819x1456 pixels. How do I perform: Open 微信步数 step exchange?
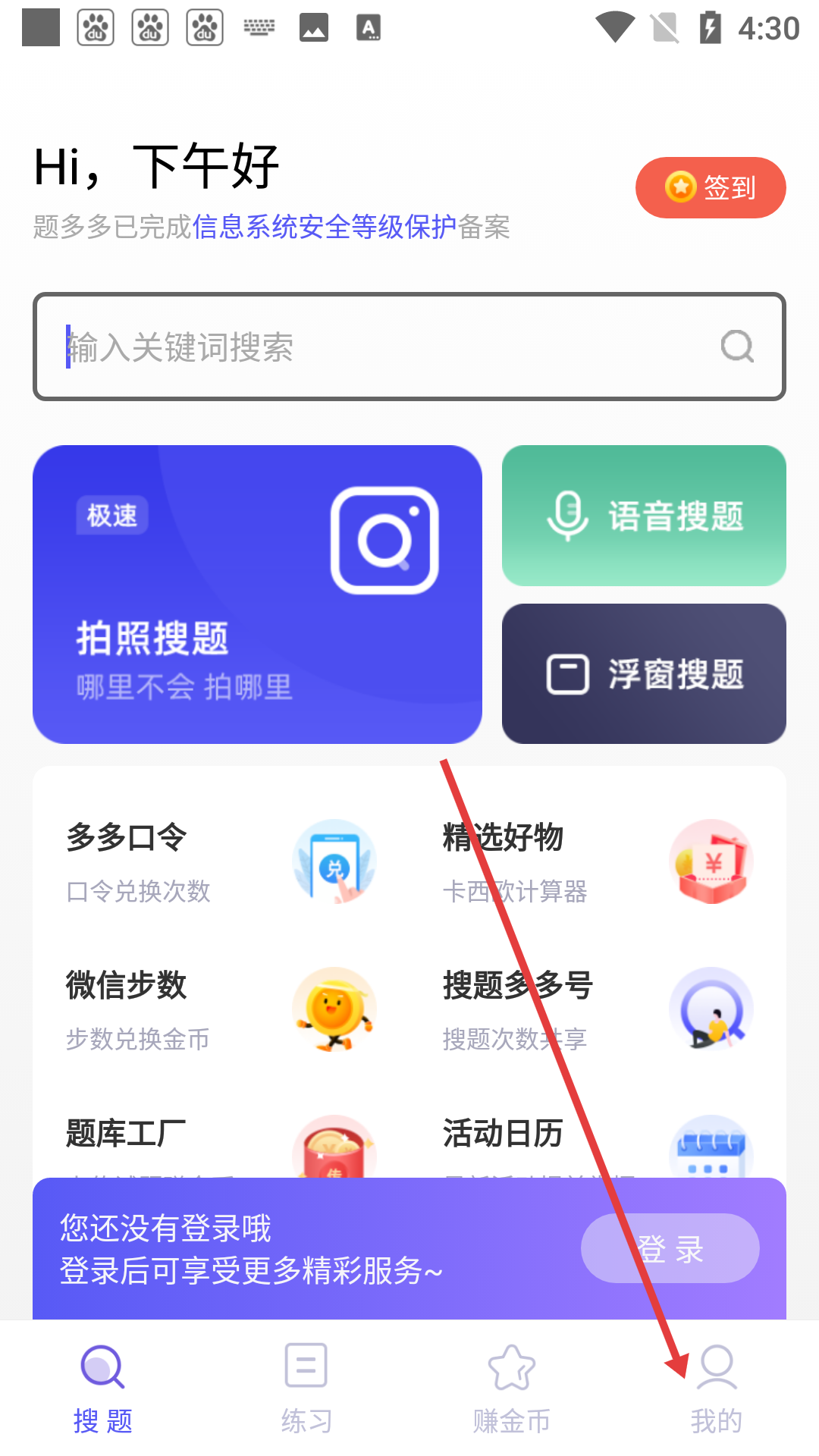pyautogui.click(x=220, y=1009)
